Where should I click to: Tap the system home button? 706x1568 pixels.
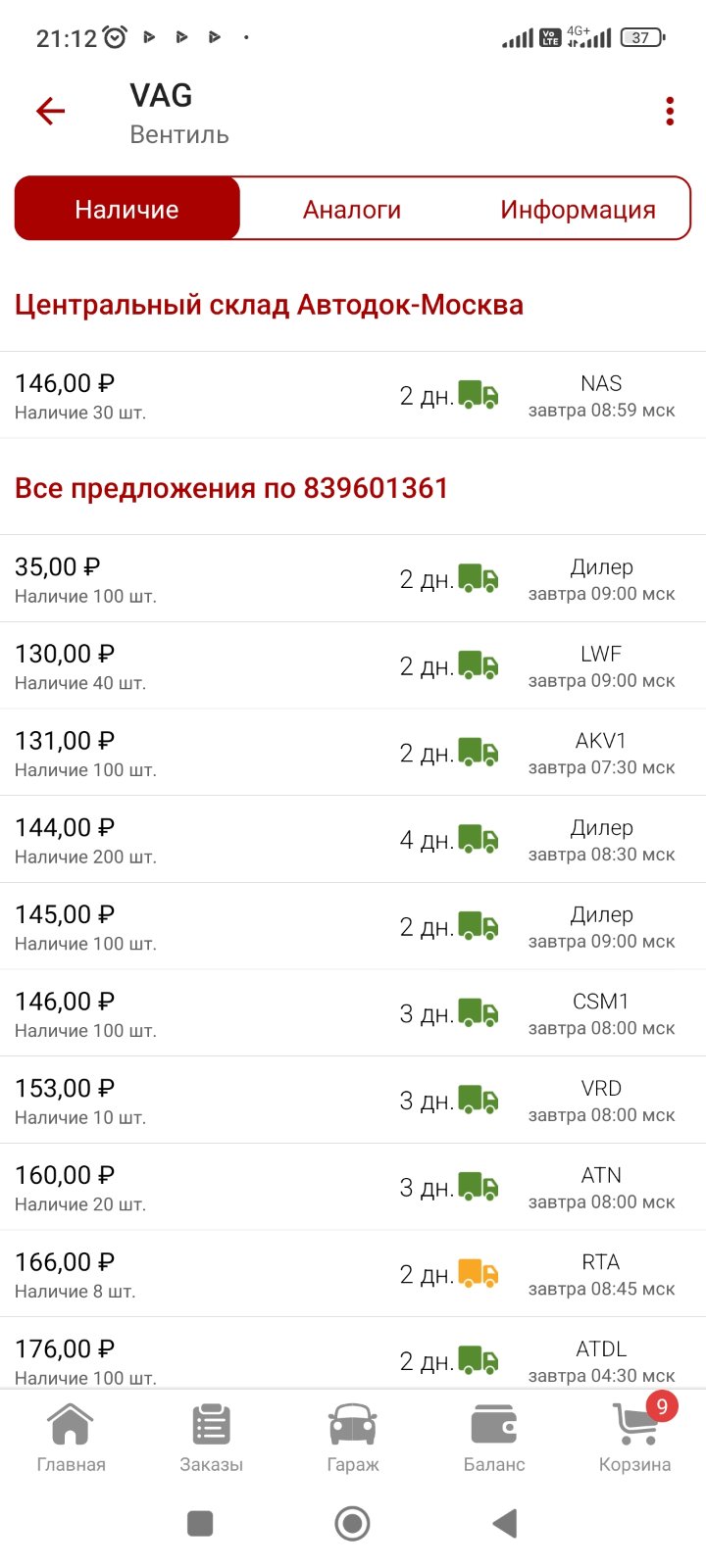point(352,1524)
